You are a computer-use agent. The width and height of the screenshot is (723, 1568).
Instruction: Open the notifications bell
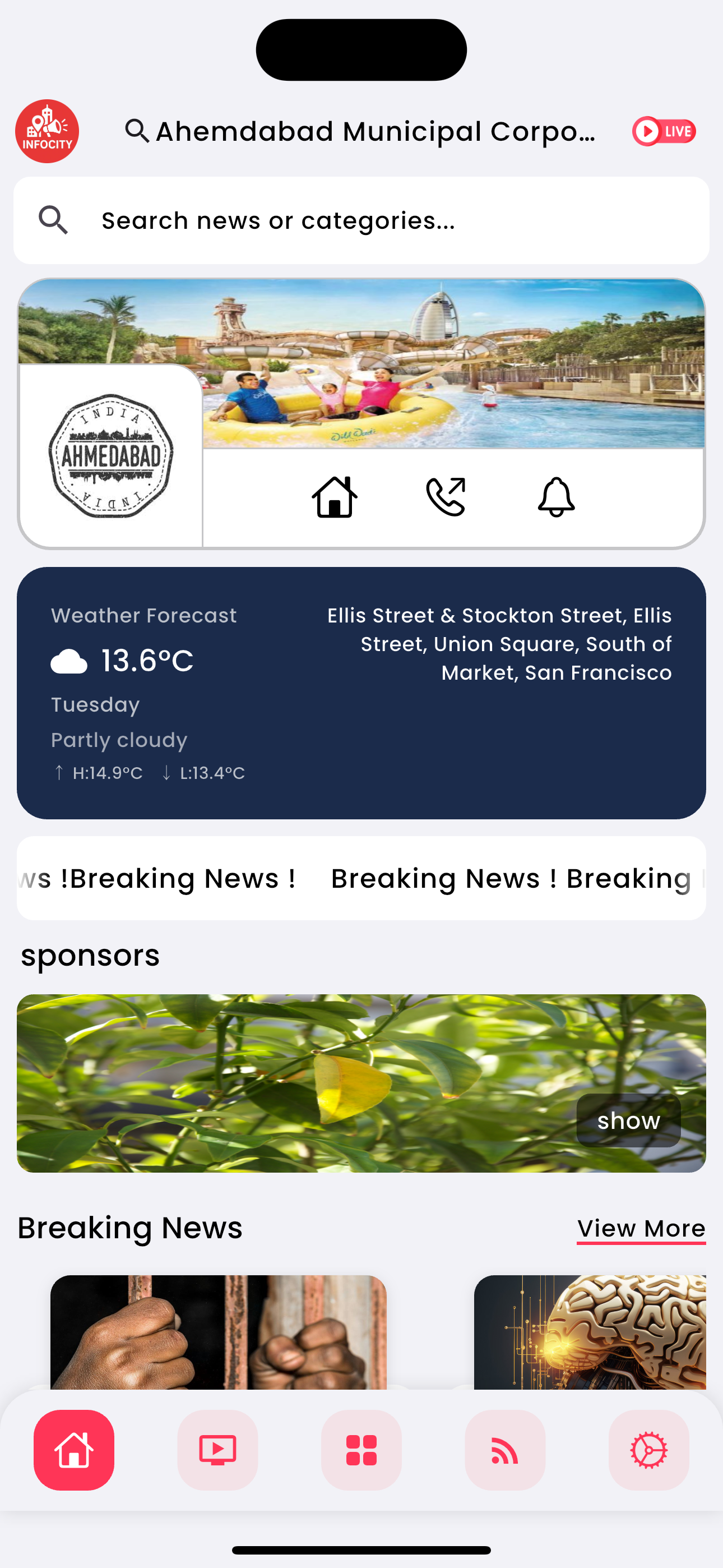tap(556, 497)
